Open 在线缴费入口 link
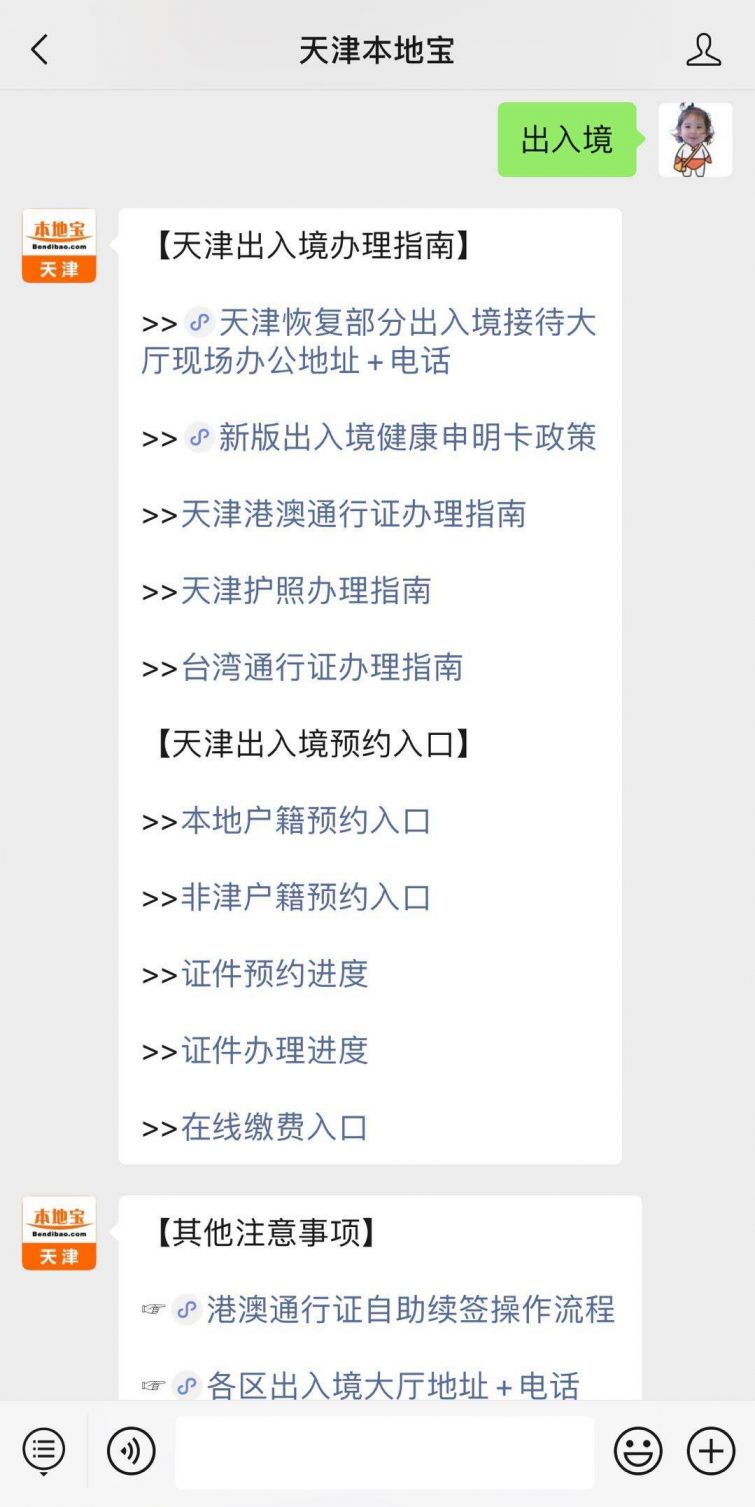The image size is (755, 1507). click(275, 1129)
